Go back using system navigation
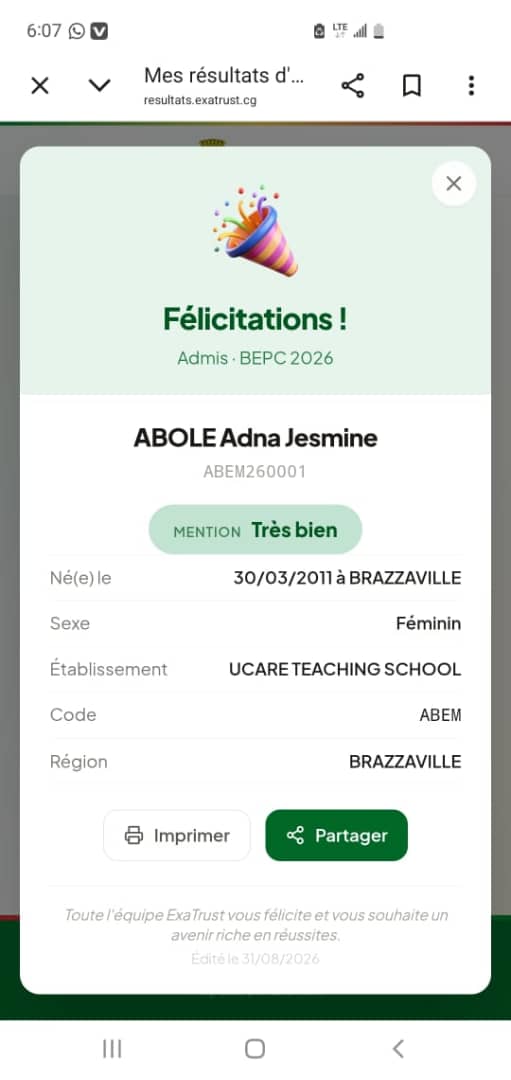 tap(398, 1048)
